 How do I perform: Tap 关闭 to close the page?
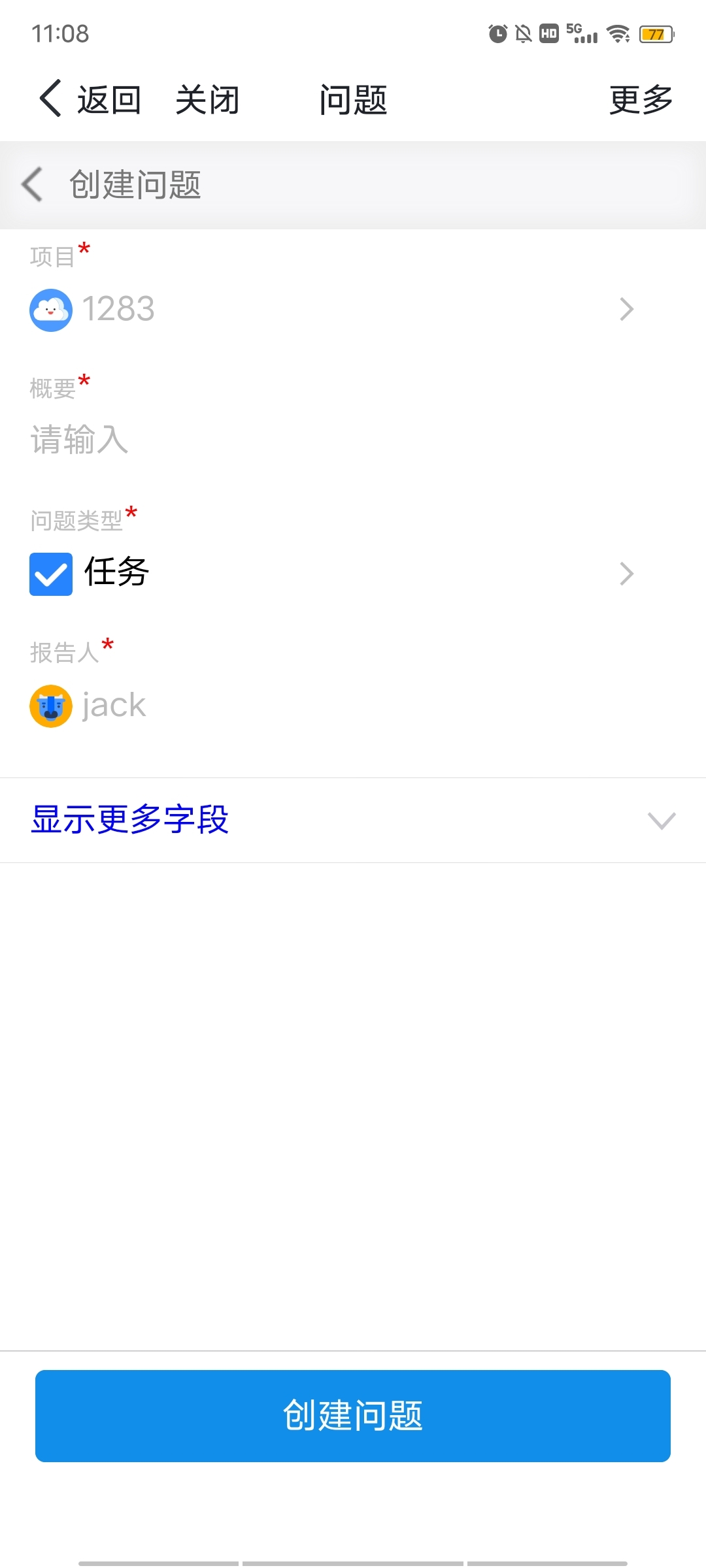coord(207,100)
